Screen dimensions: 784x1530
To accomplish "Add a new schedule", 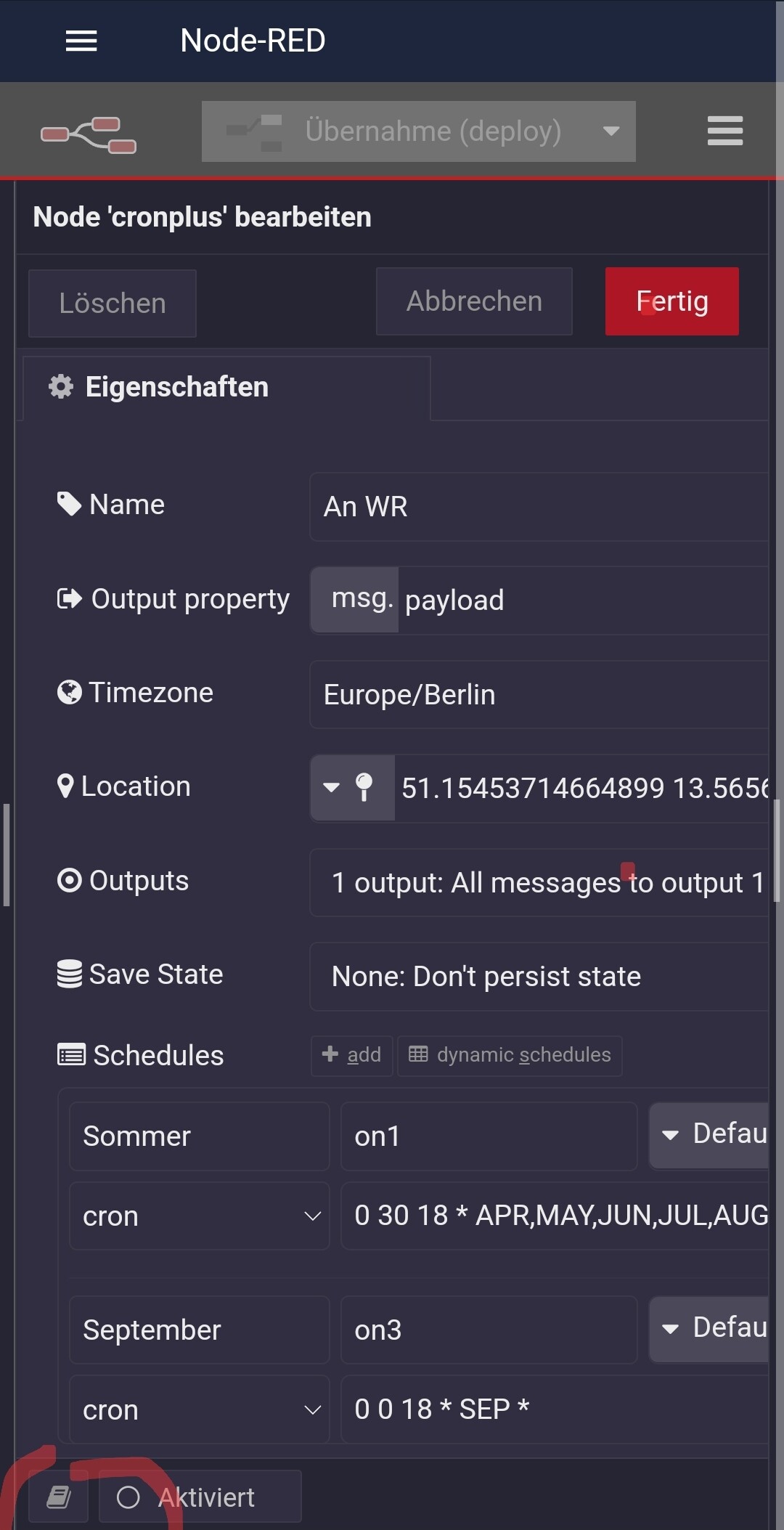I will [x=352, y=1055].
